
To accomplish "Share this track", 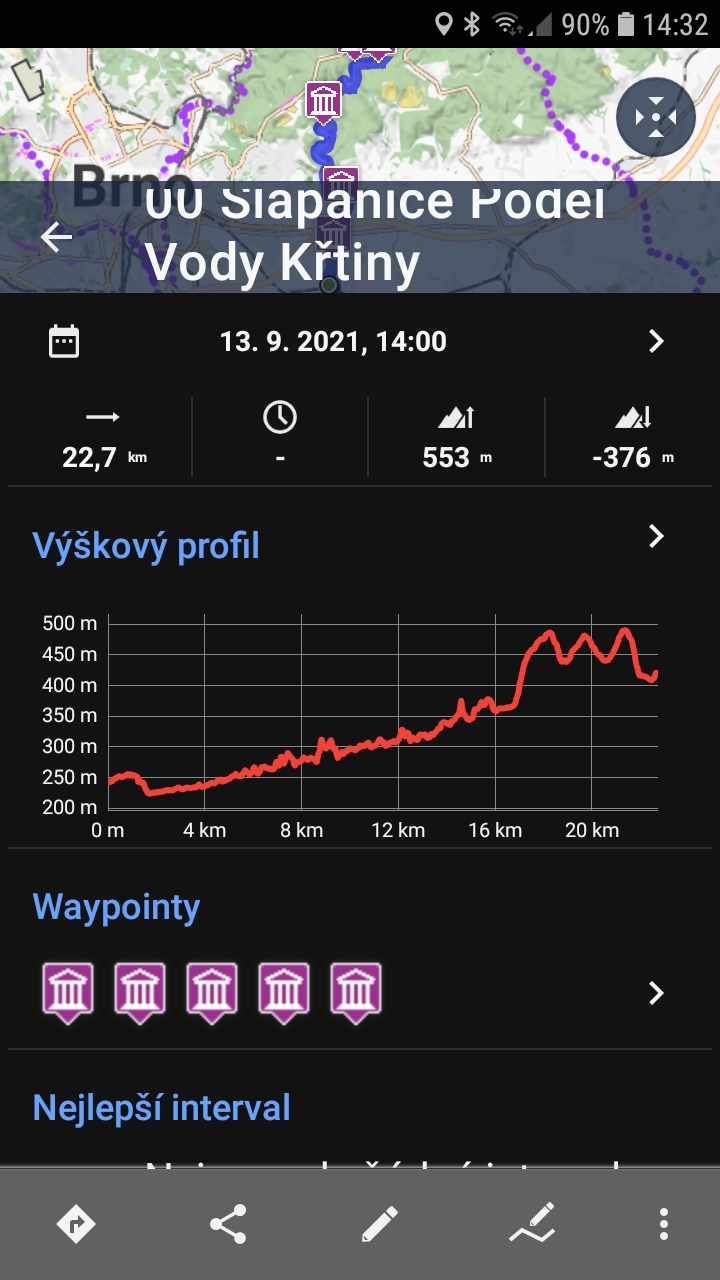I will 228,1224.
